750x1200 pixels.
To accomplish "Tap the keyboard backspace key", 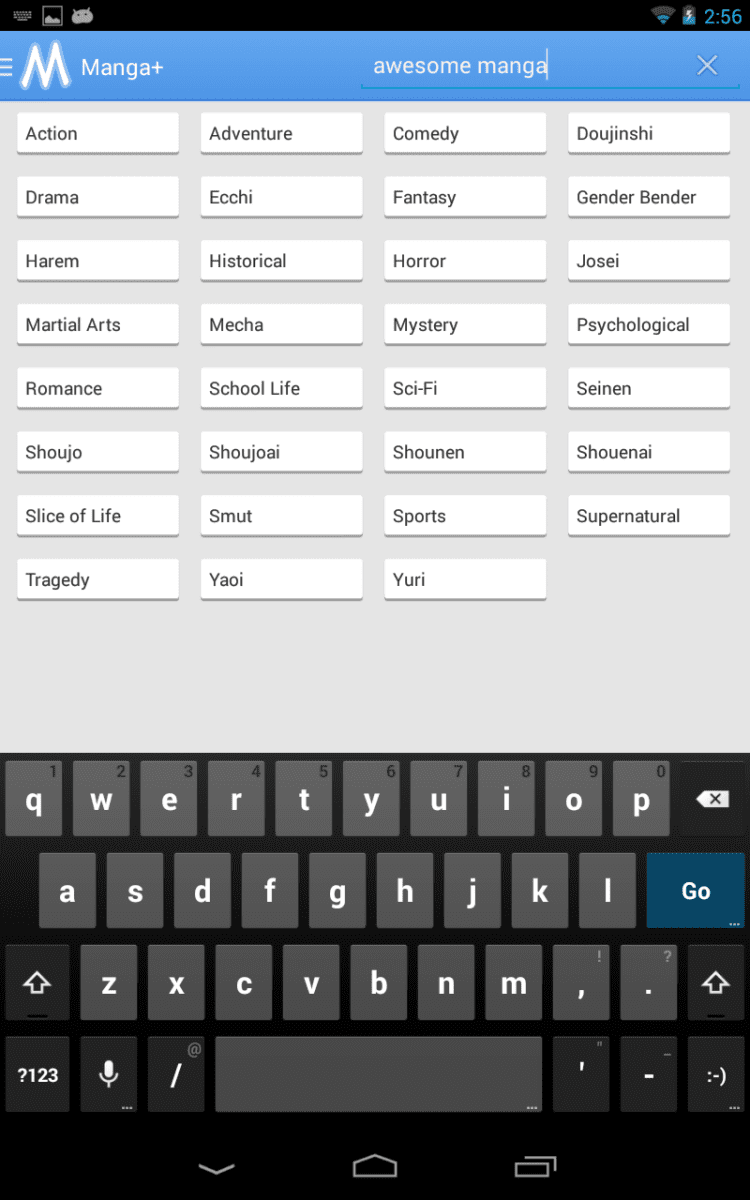I will [712, 799].
